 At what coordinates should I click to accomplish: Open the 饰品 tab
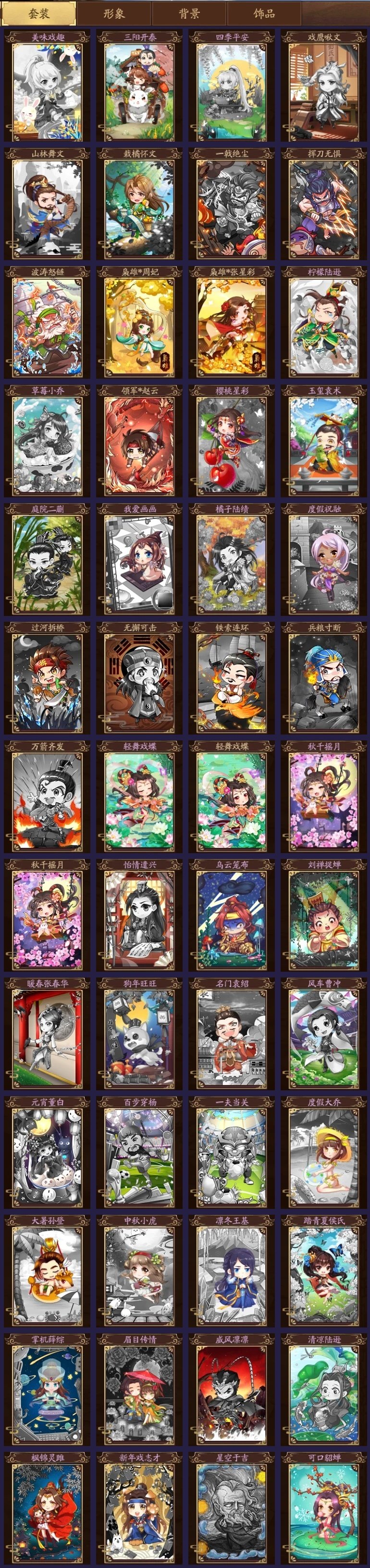coord(264,13)
